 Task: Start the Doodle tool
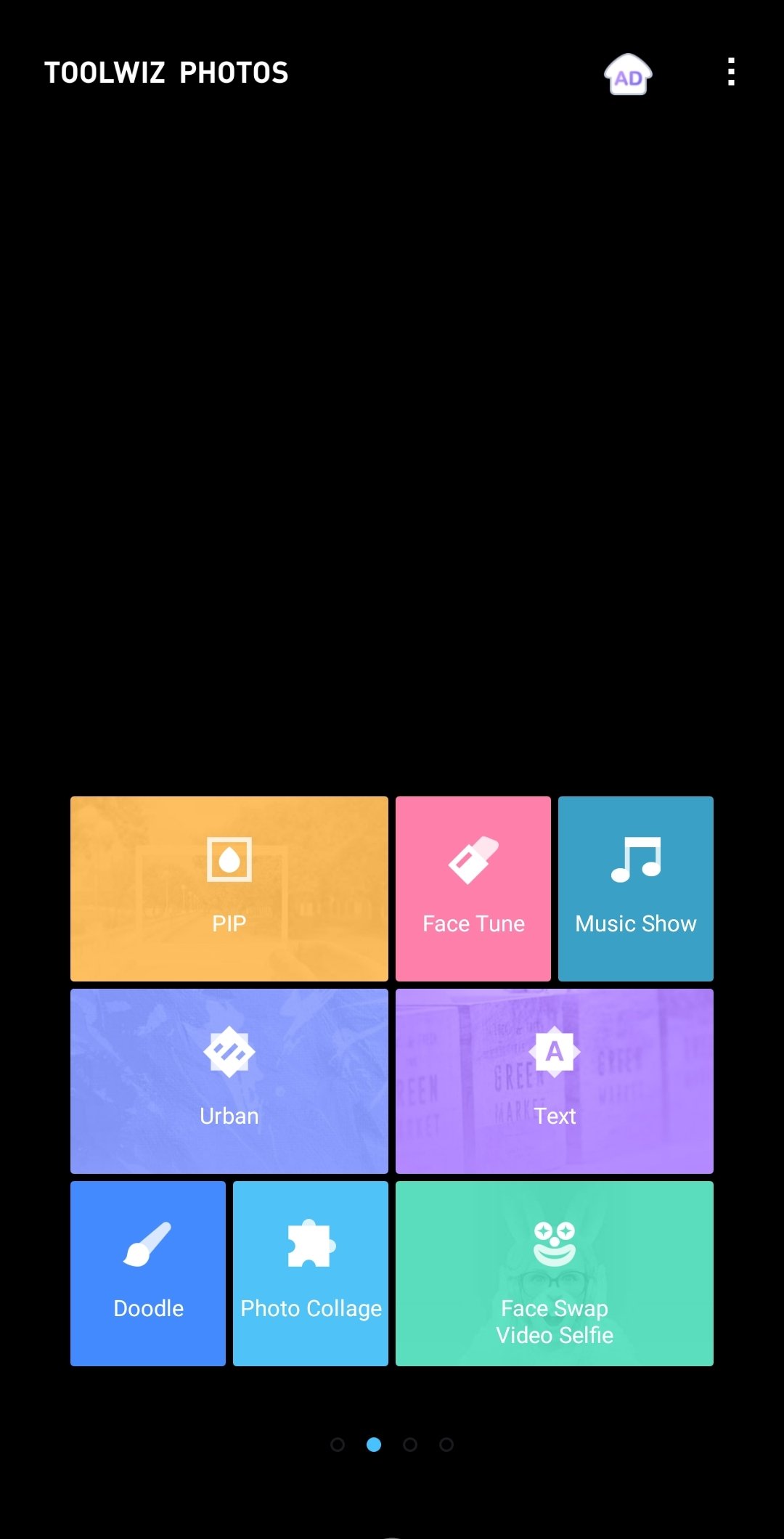tap(148, 1273)
